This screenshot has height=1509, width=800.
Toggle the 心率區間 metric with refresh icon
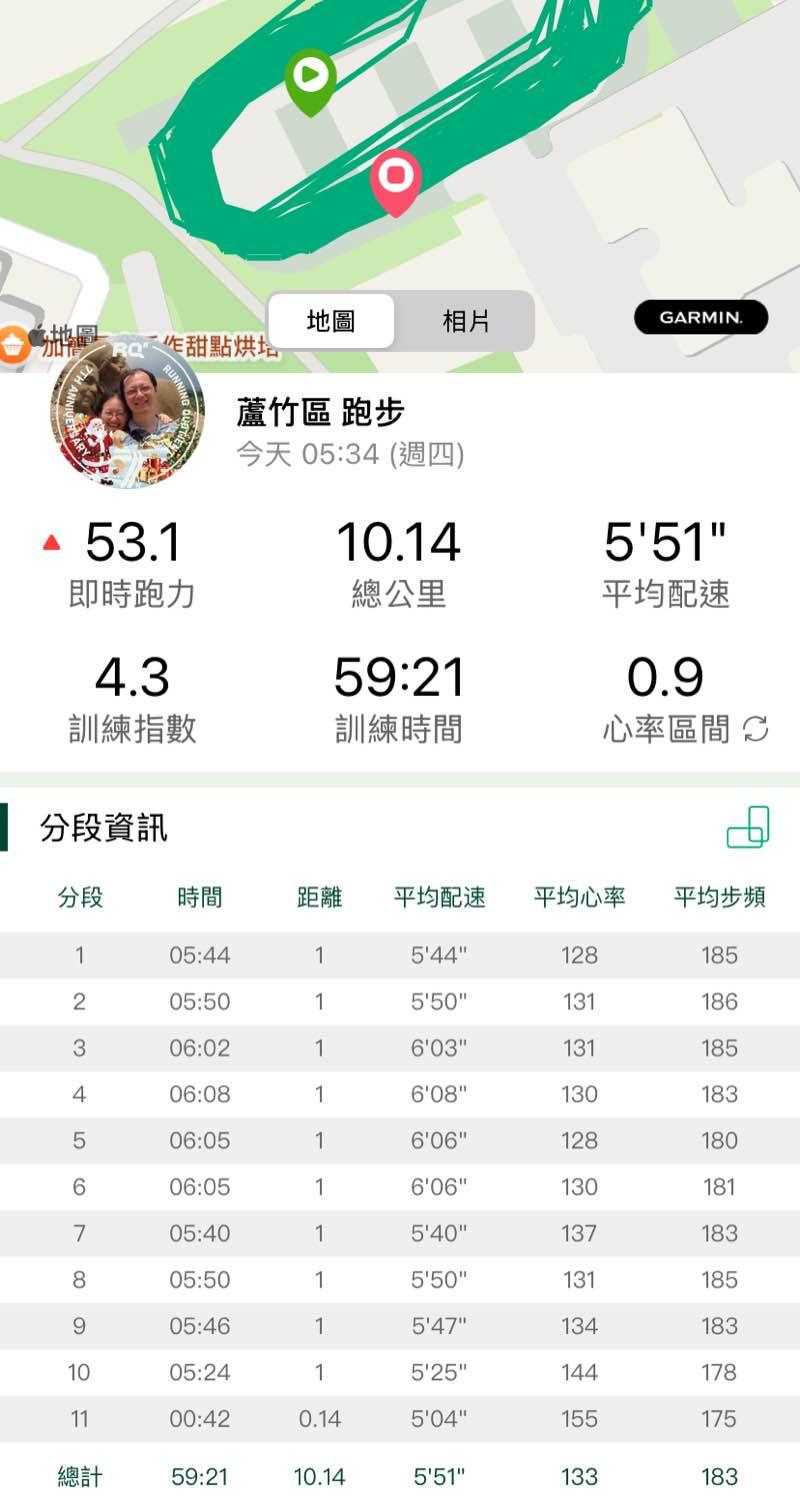(755, 730)
